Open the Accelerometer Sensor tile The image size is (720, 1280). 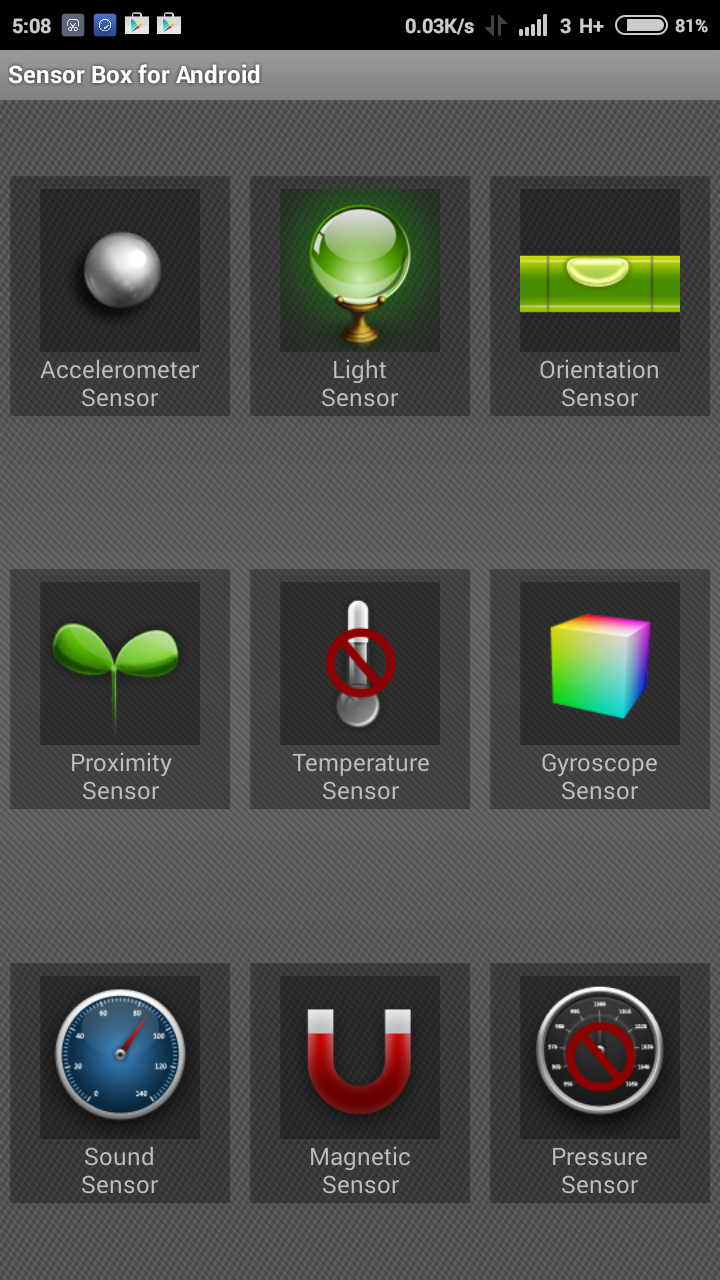[x=120, y=296]
